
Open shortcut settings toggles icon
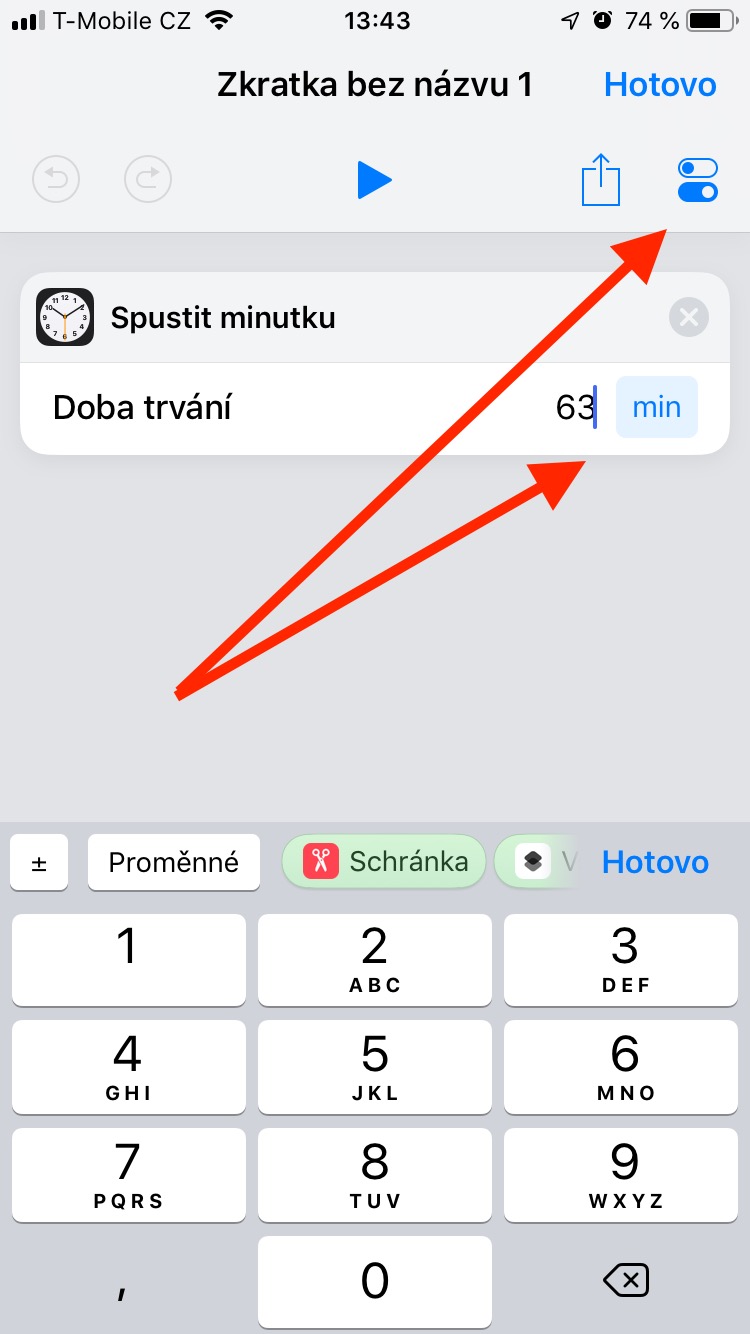[x=698, y=180]
